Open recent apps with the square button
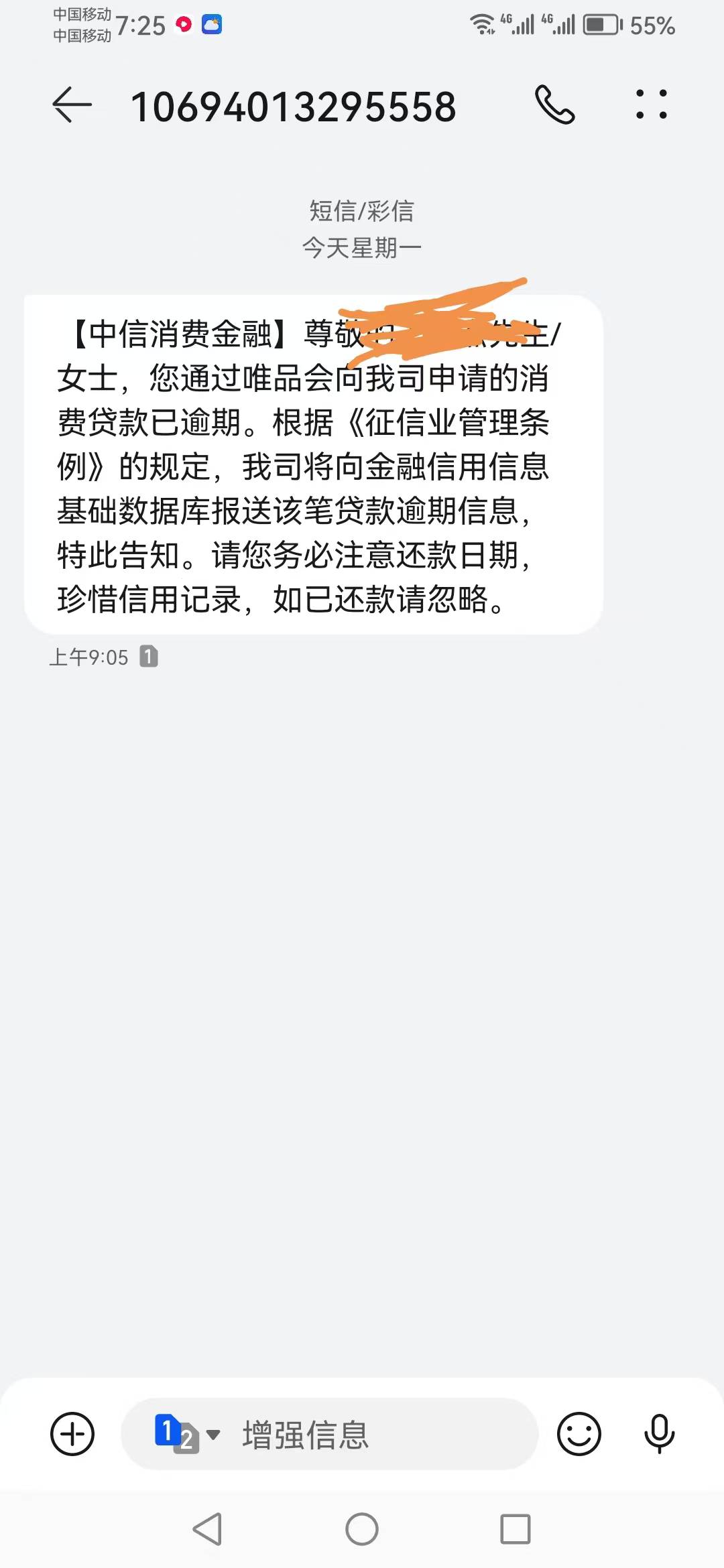Viewport: 724px width, 1568px height. point(516,1529)
